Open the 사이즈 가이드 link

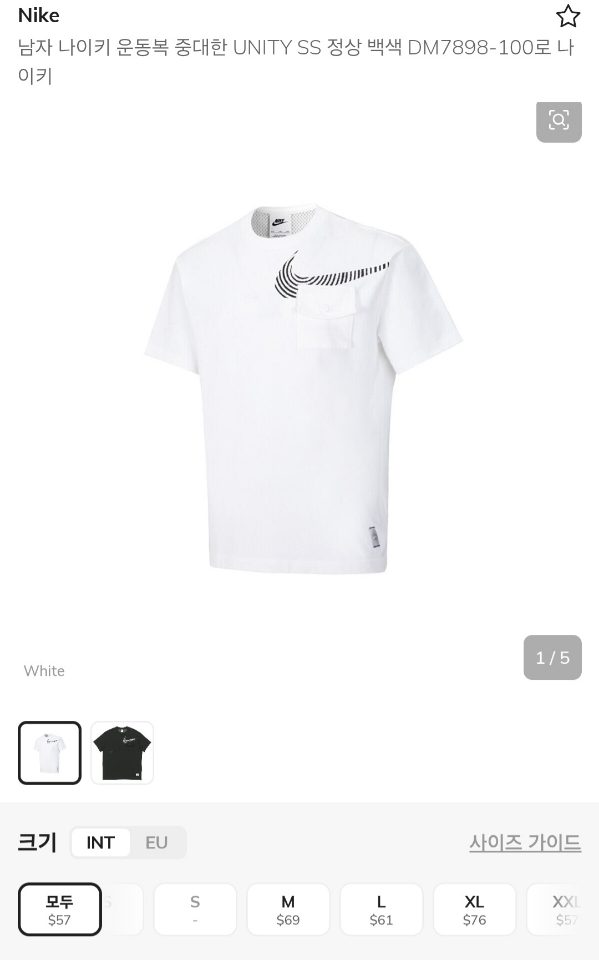point(525,842)
